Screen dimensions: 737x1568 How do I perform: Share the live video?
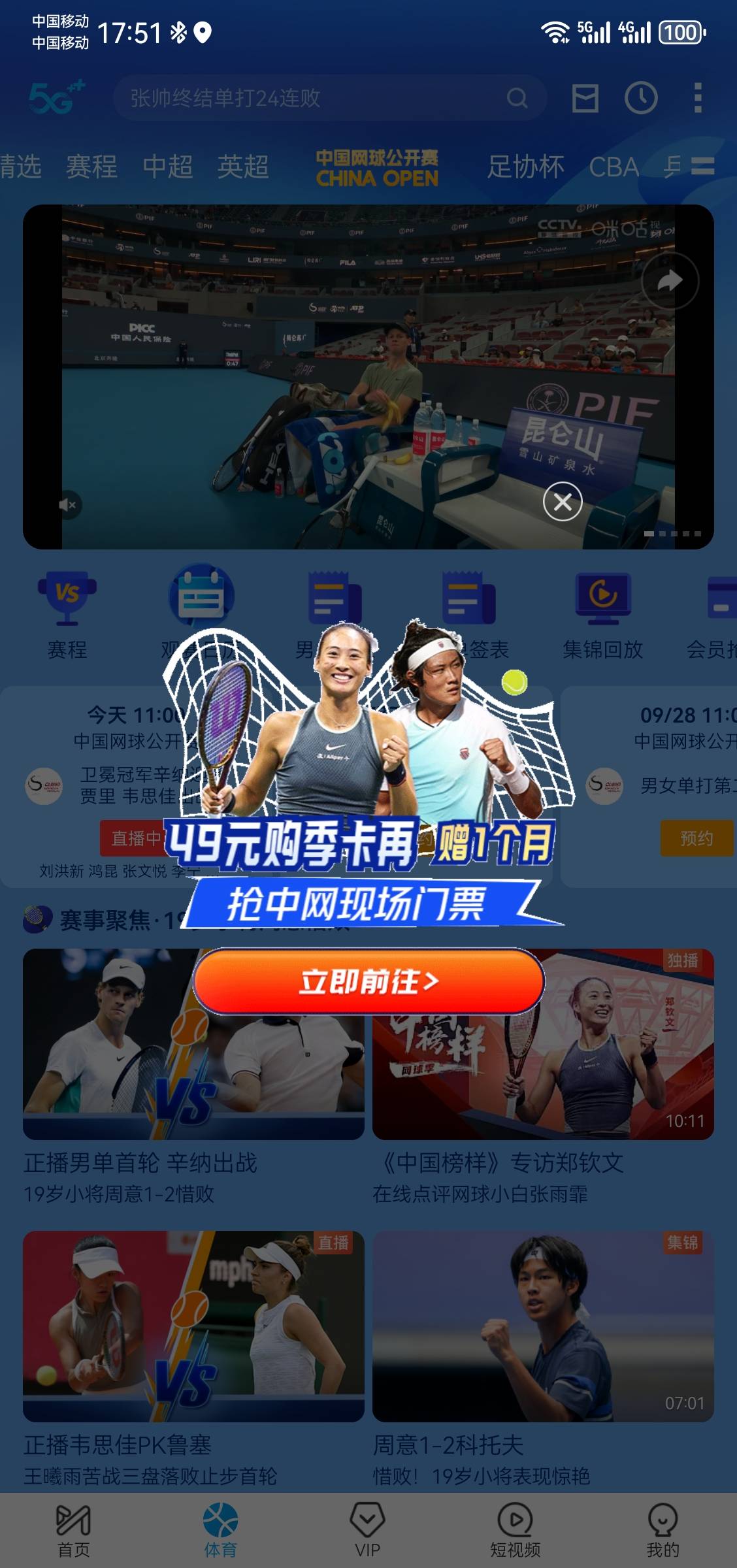(x=670, y=281)
